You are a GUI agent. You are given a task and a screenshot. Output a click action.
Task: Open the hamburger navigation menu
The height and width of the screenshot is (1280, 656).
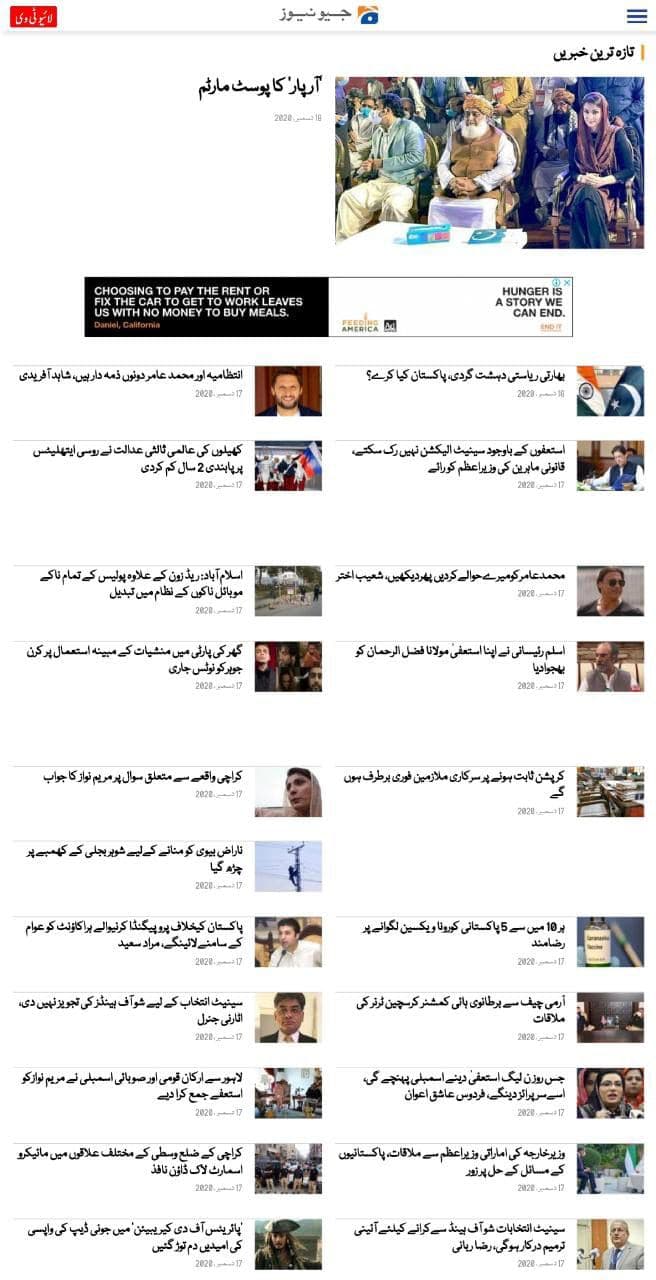tap(636, 16)
